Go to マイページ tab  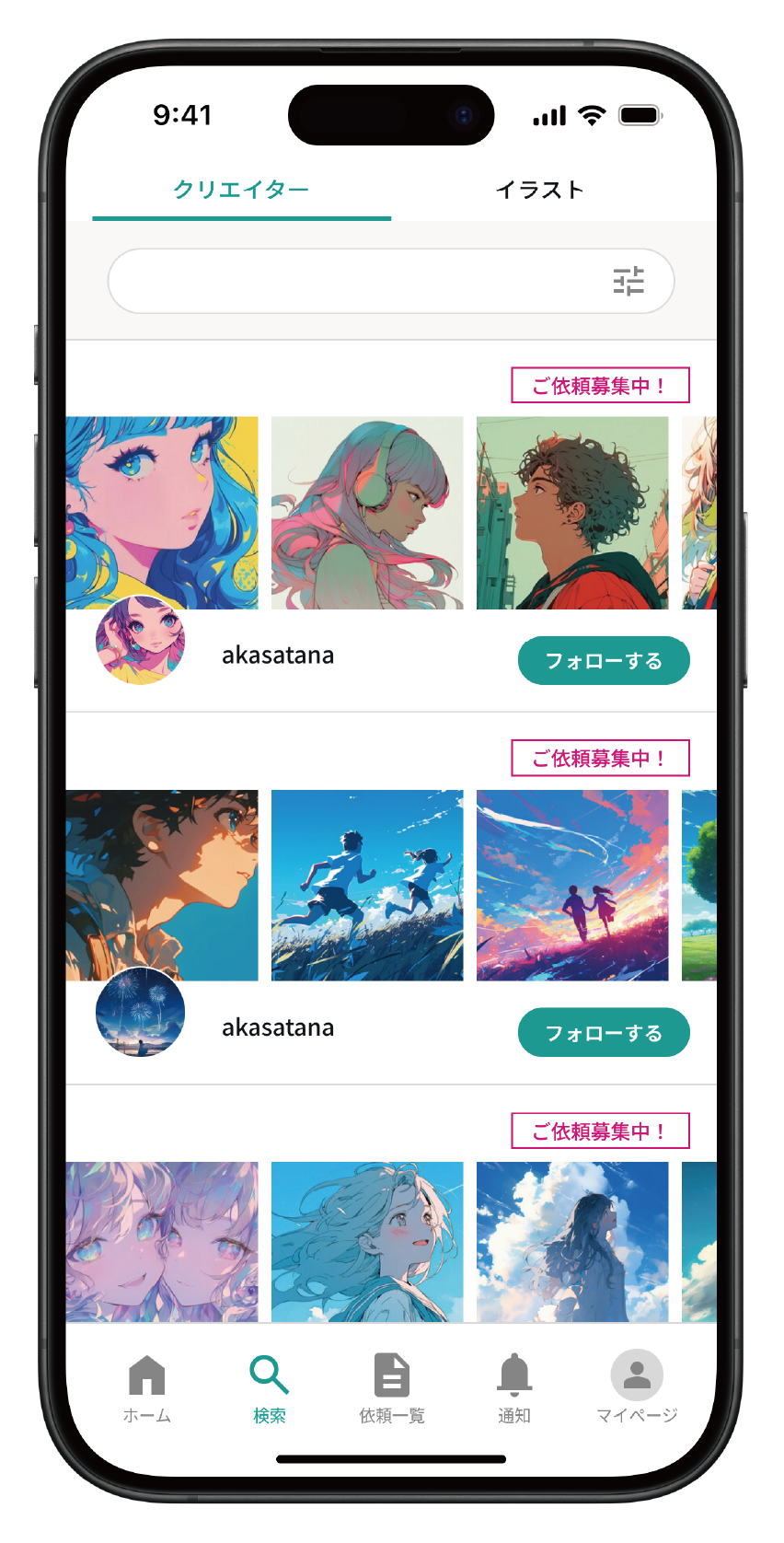[637, 1387]
